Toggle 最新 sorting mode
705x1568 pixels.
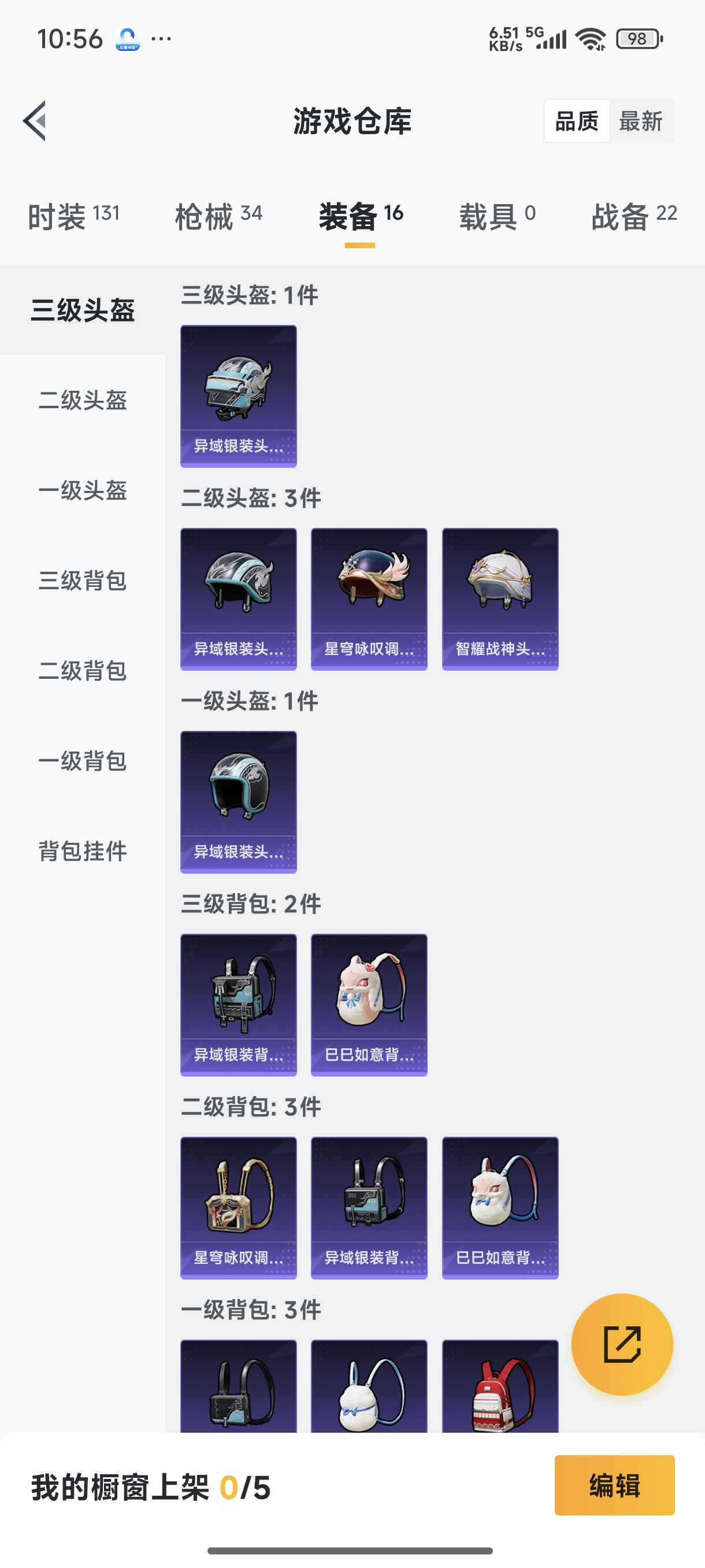click(x=642, y=120)
